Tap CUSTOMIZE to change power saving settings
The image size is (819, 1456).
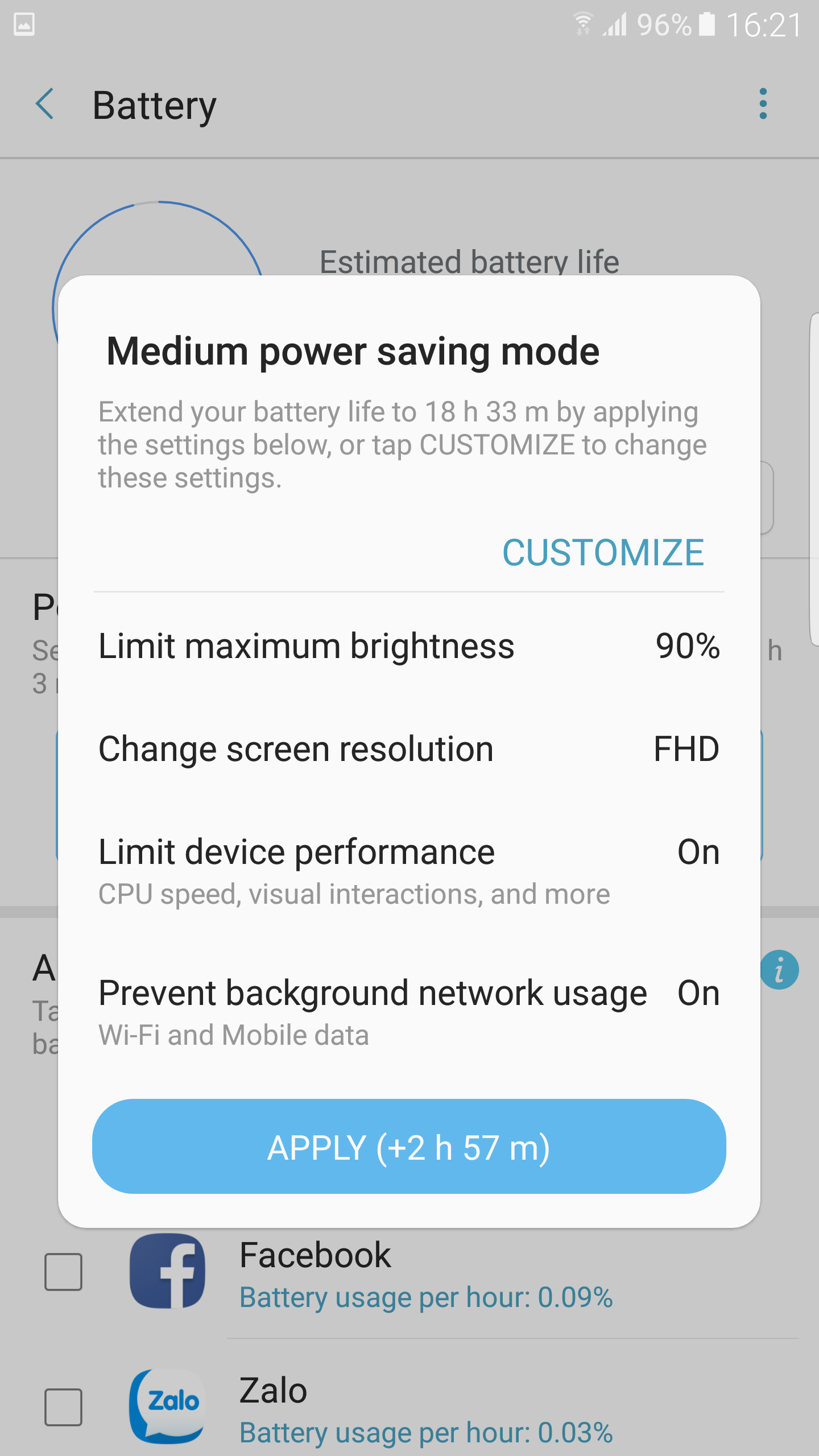coord(603,552)
